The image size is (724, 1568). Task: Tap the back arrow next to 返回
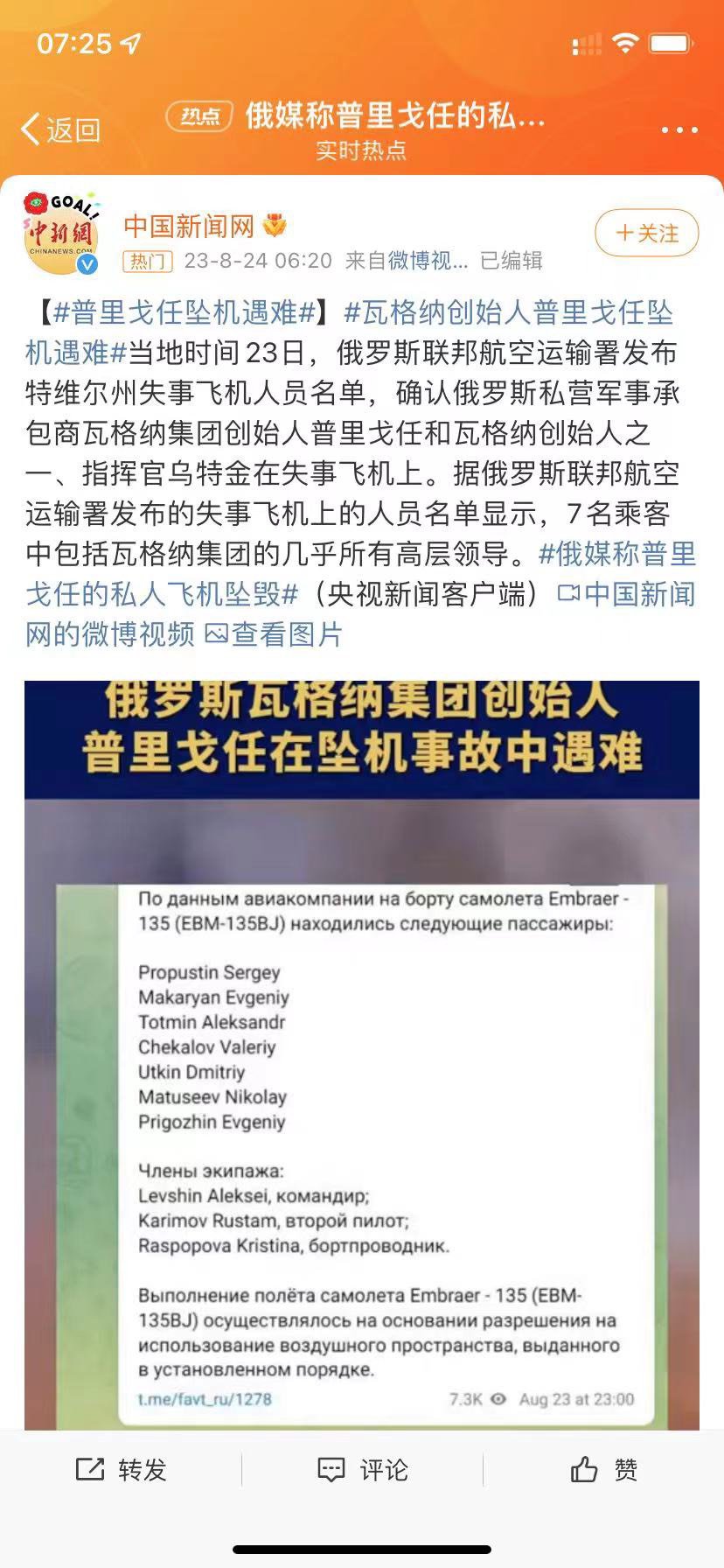[33, 126]
